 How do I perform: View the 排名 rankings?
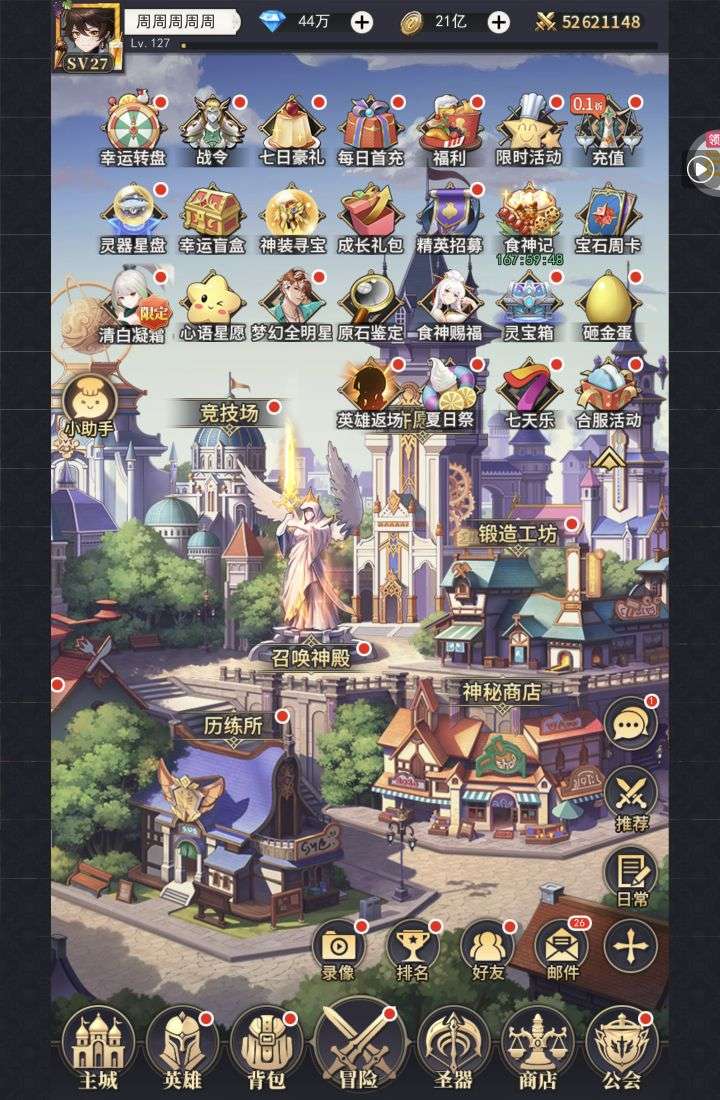click(x=413, y=949)
